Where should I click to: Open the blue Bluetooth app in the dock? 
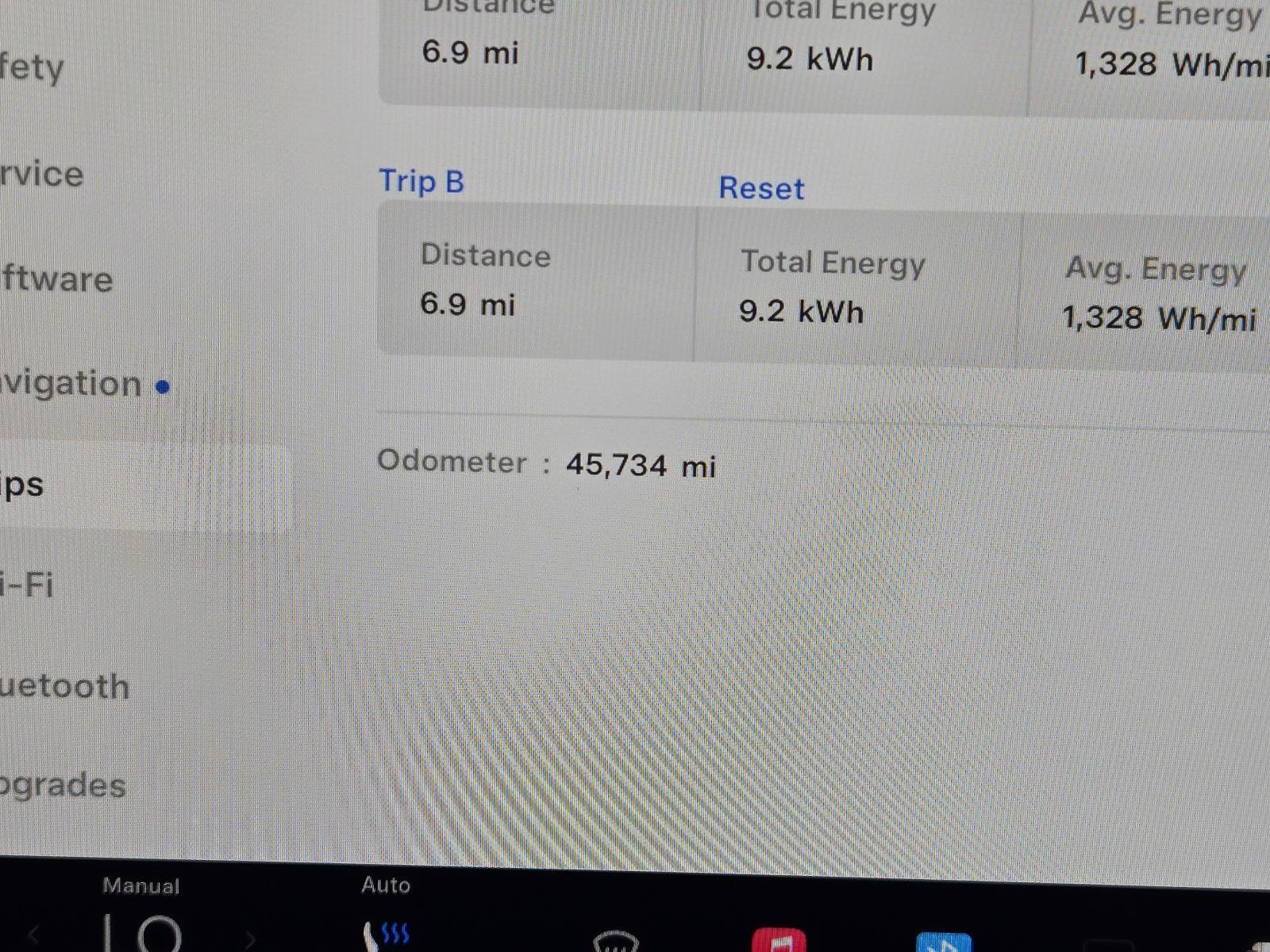[943, 942]
